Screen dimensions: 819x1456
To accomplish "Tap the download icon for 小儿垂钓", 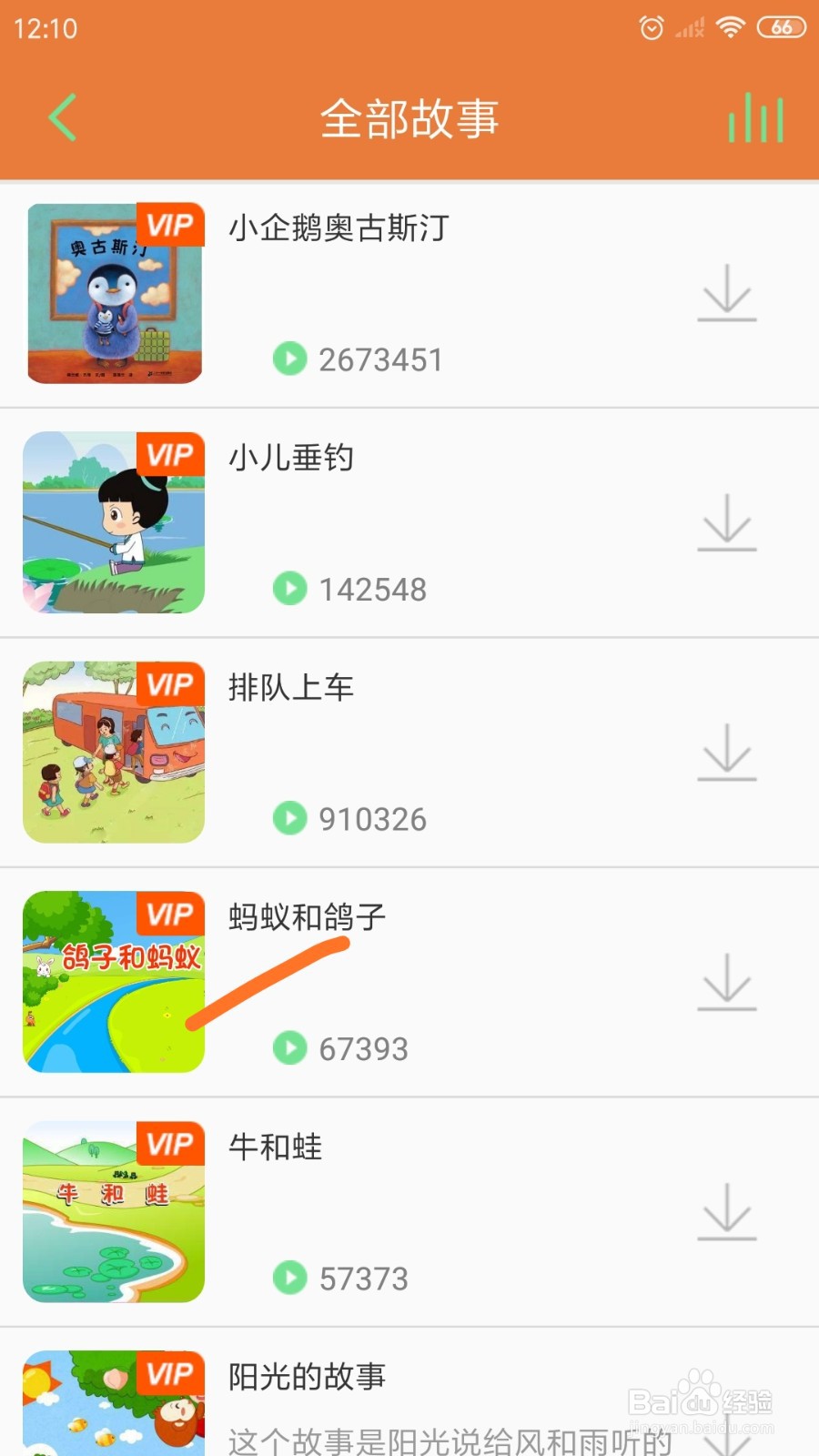I will pos(725,523).
